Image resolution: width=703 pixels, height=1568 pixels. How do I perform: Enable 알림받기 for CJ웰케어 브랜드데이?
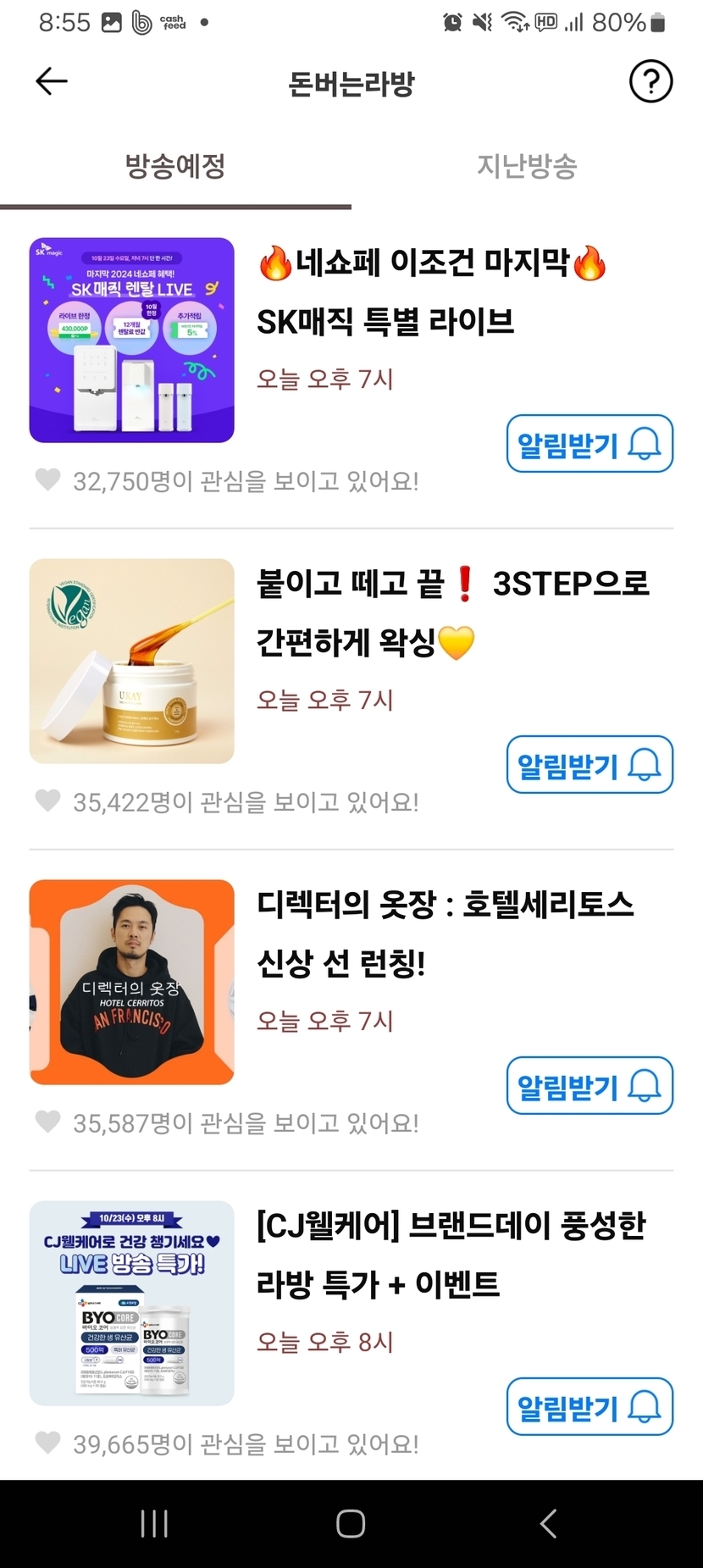[x=590, y=1407]
